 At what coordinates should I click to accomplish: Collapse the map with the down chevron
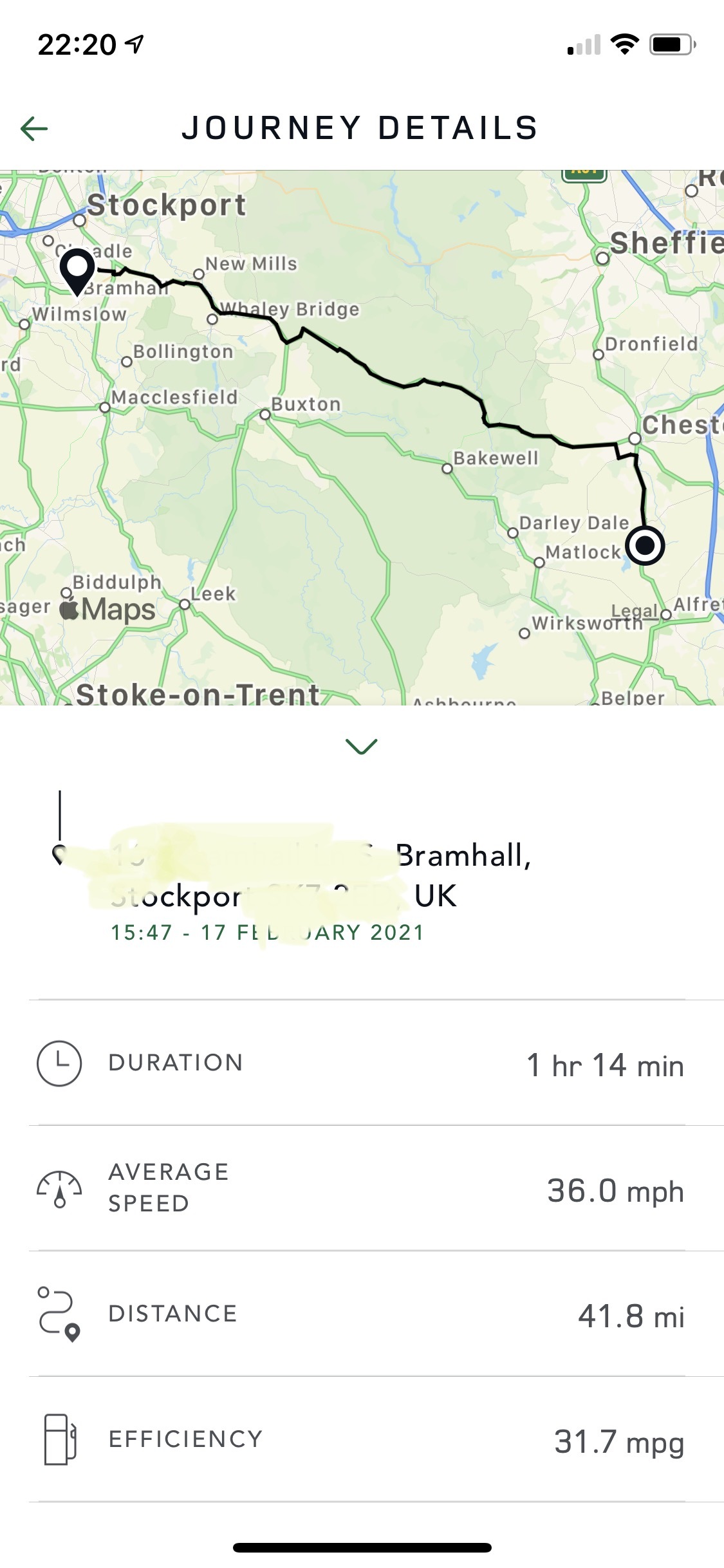(362, 746)
